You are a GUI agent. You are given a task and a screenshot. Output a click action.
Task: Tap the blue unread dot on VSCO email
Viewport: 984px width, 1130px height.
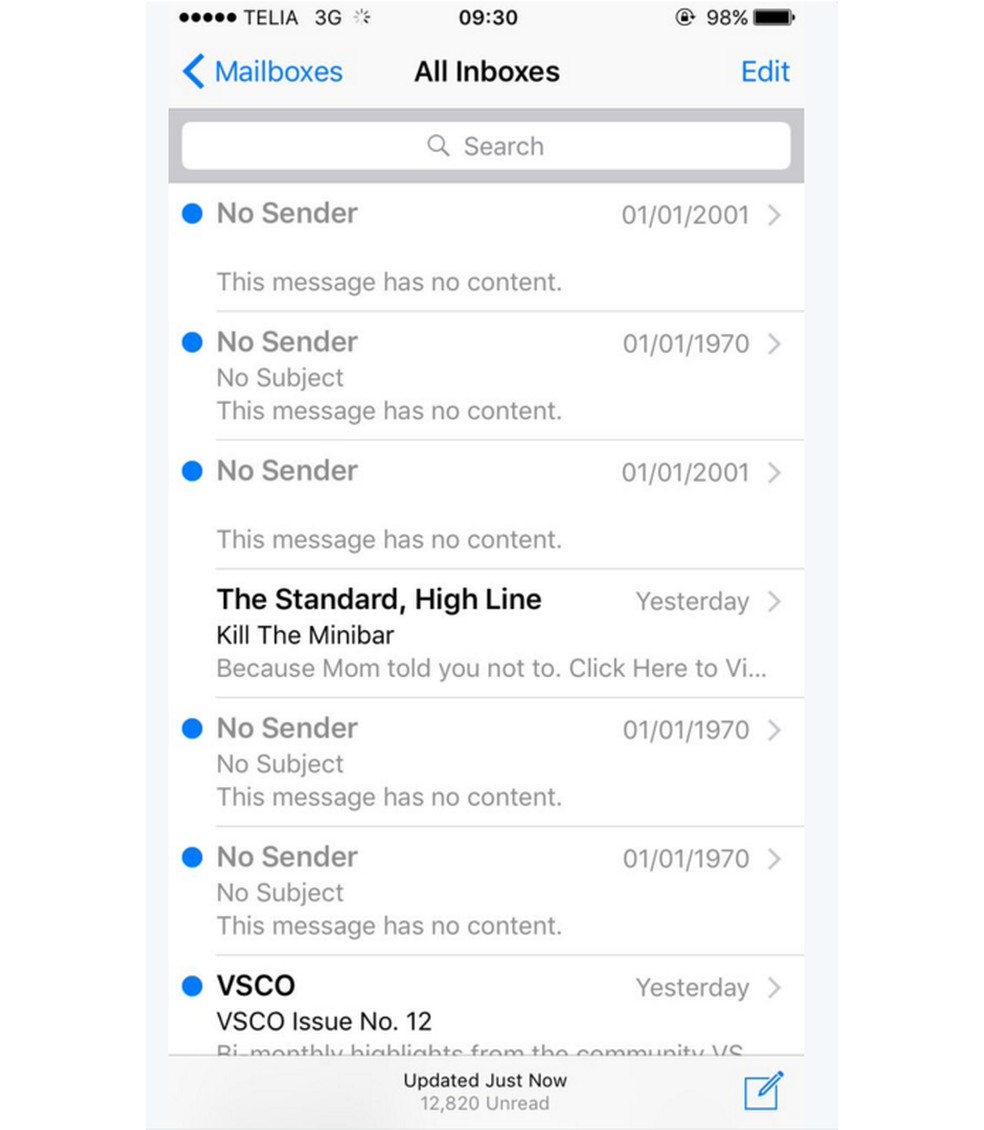point(191,985)
